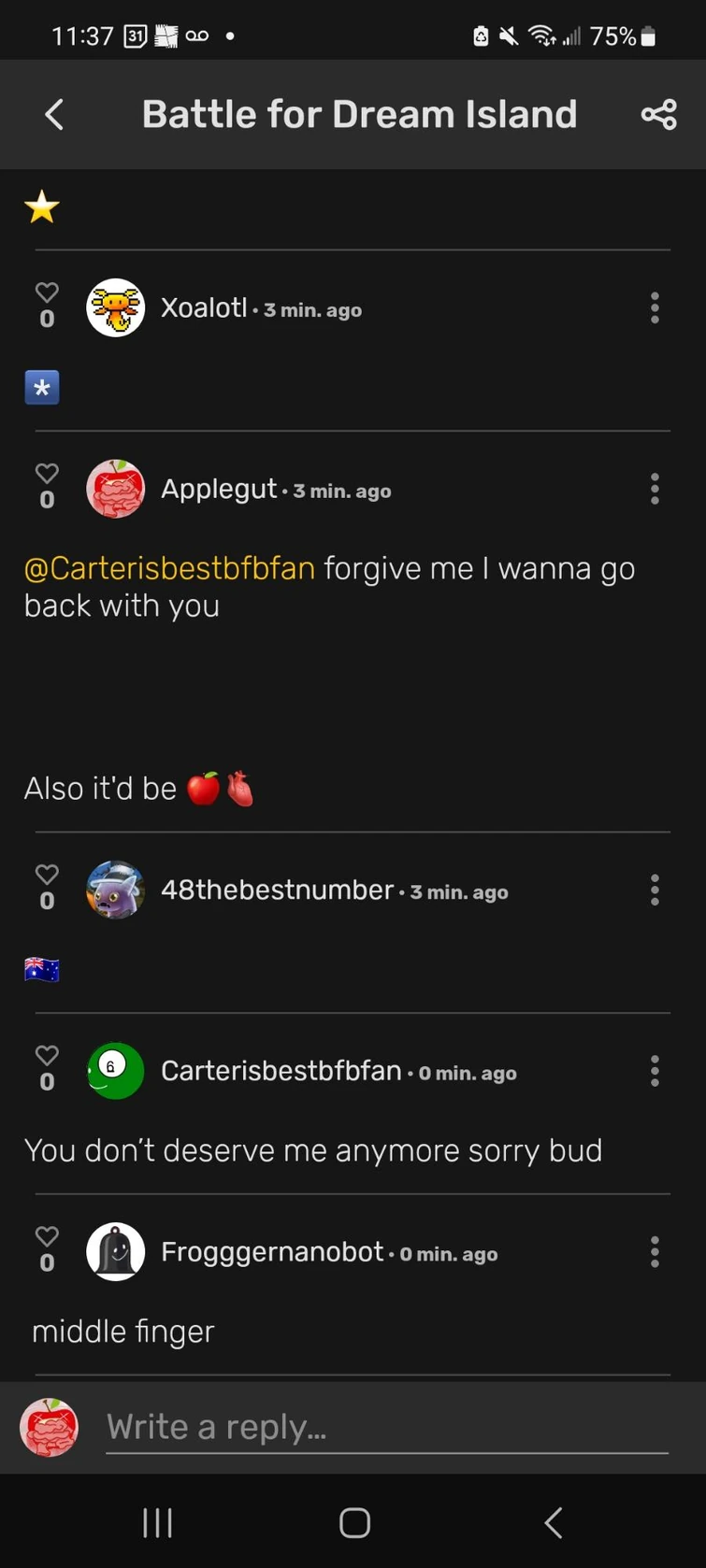Open the @Carterisbestbfbfan mention link

click(169, 568)
